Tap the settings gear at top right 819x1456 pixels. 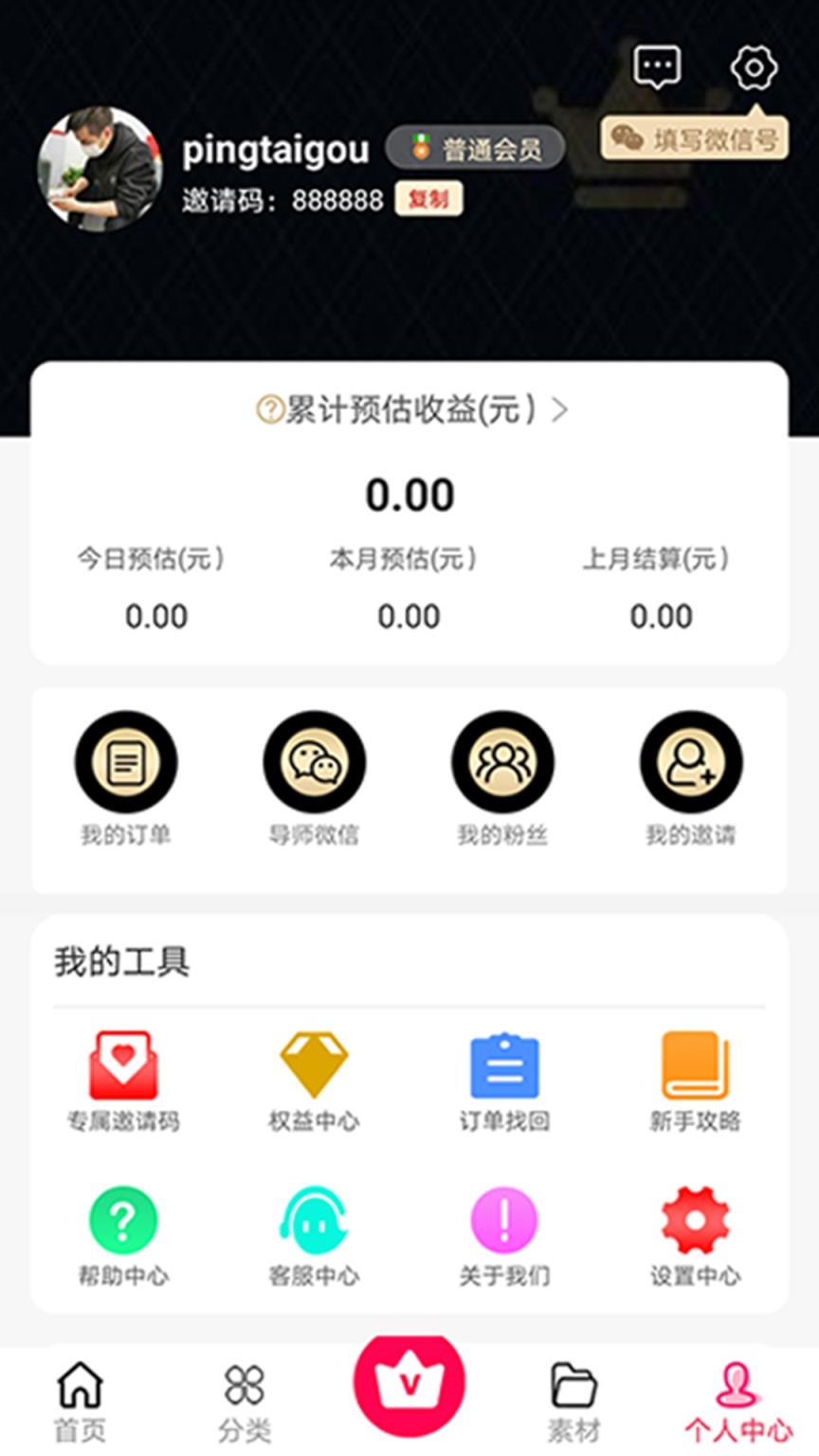(x=754, y=67)
